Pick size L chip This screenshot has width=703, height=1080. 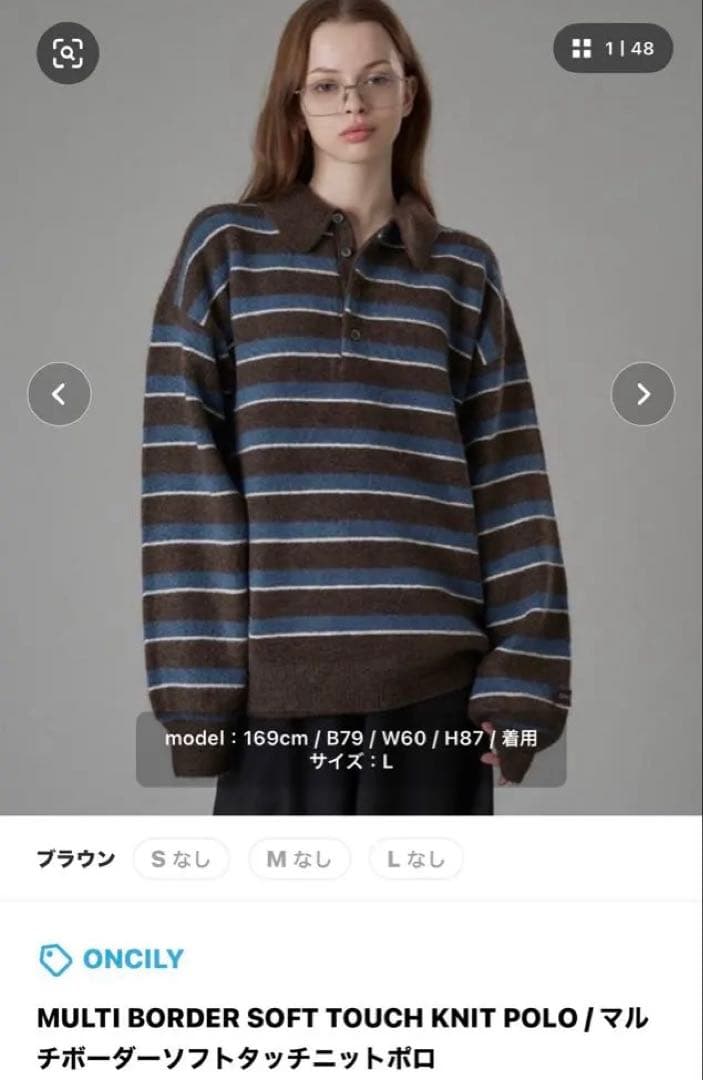coord(416,859)
